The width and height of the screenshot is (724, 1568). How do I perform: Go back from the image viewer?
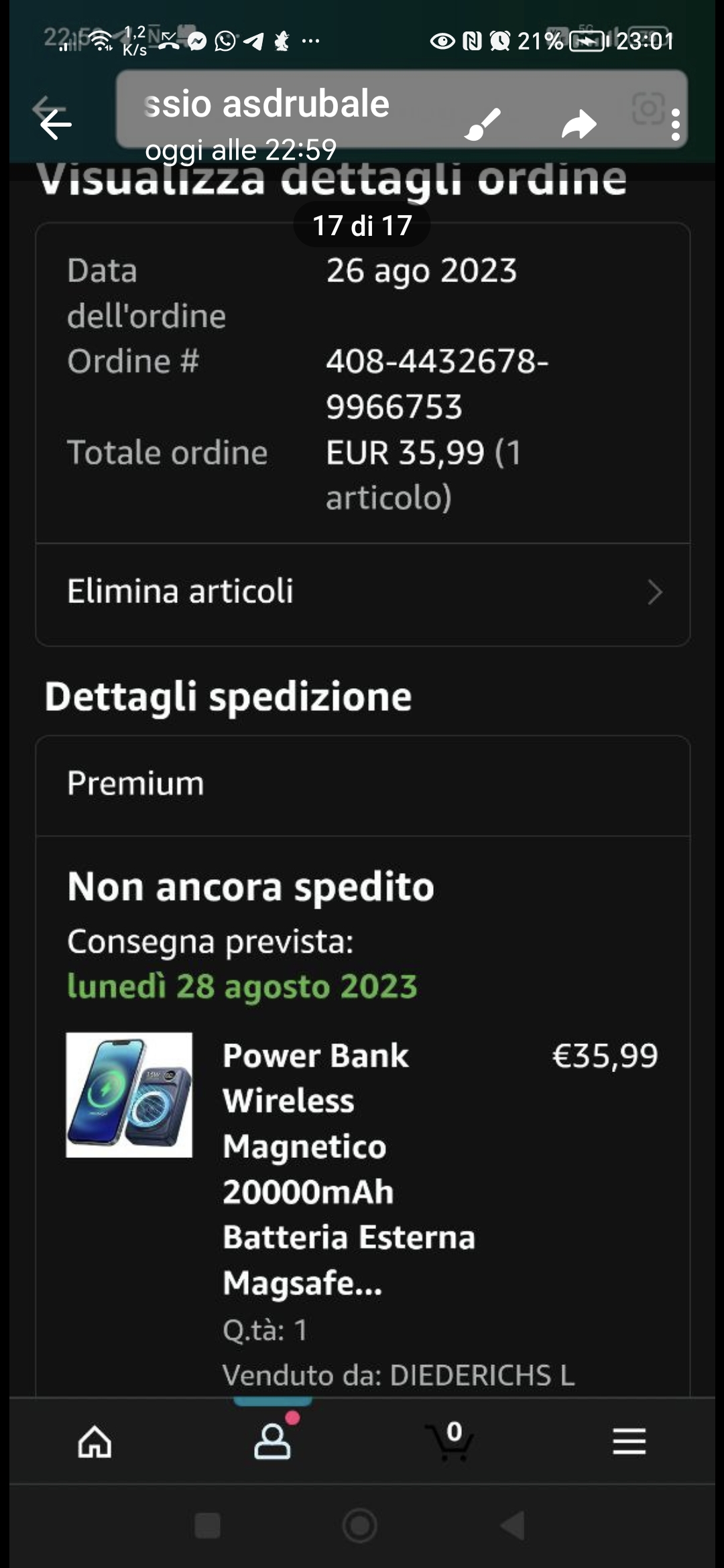55,125
